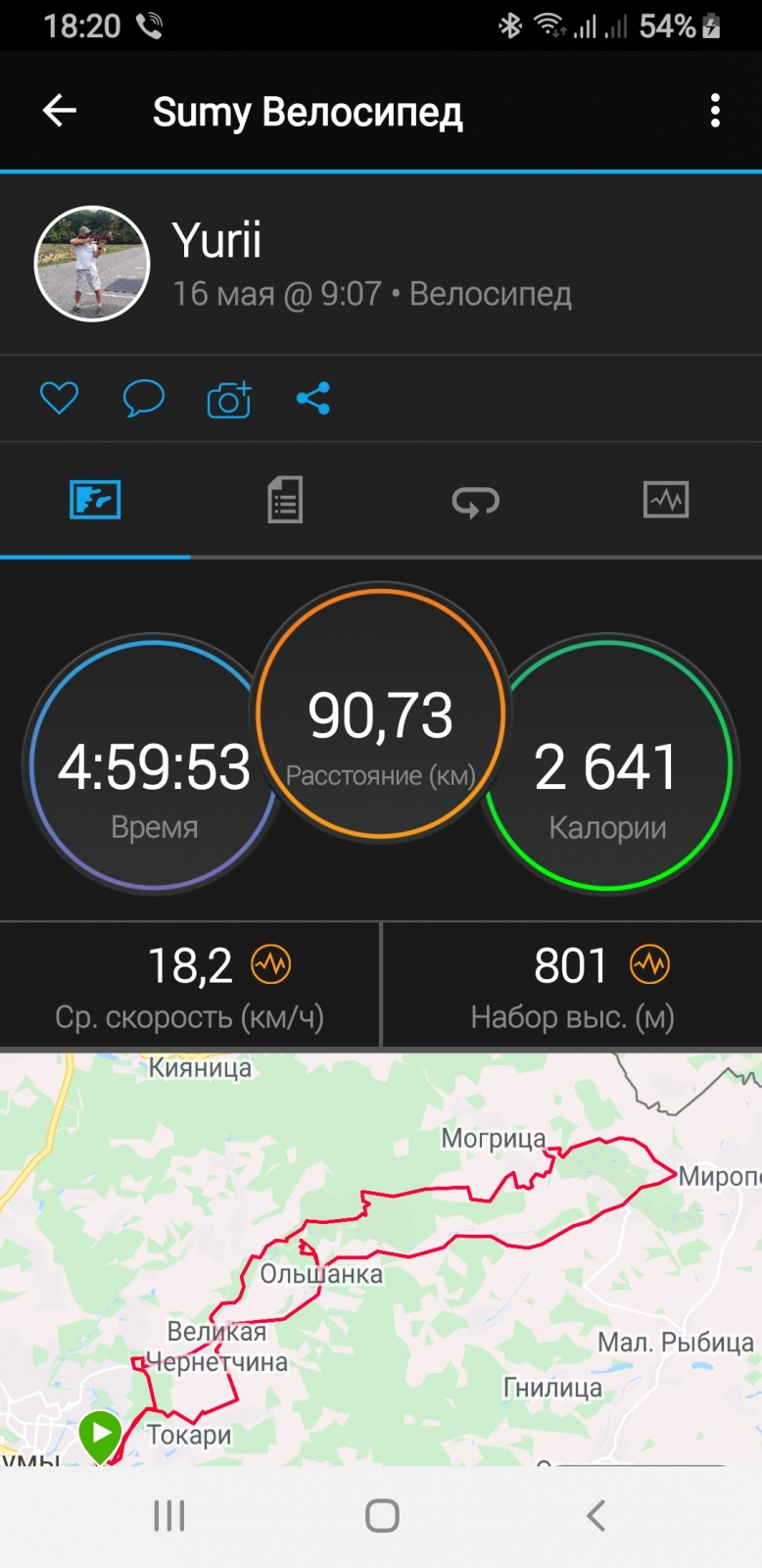The width and height of the screenshot is (762, 1568).
Task: Open the recent apps button
Action: point(169,1516)
